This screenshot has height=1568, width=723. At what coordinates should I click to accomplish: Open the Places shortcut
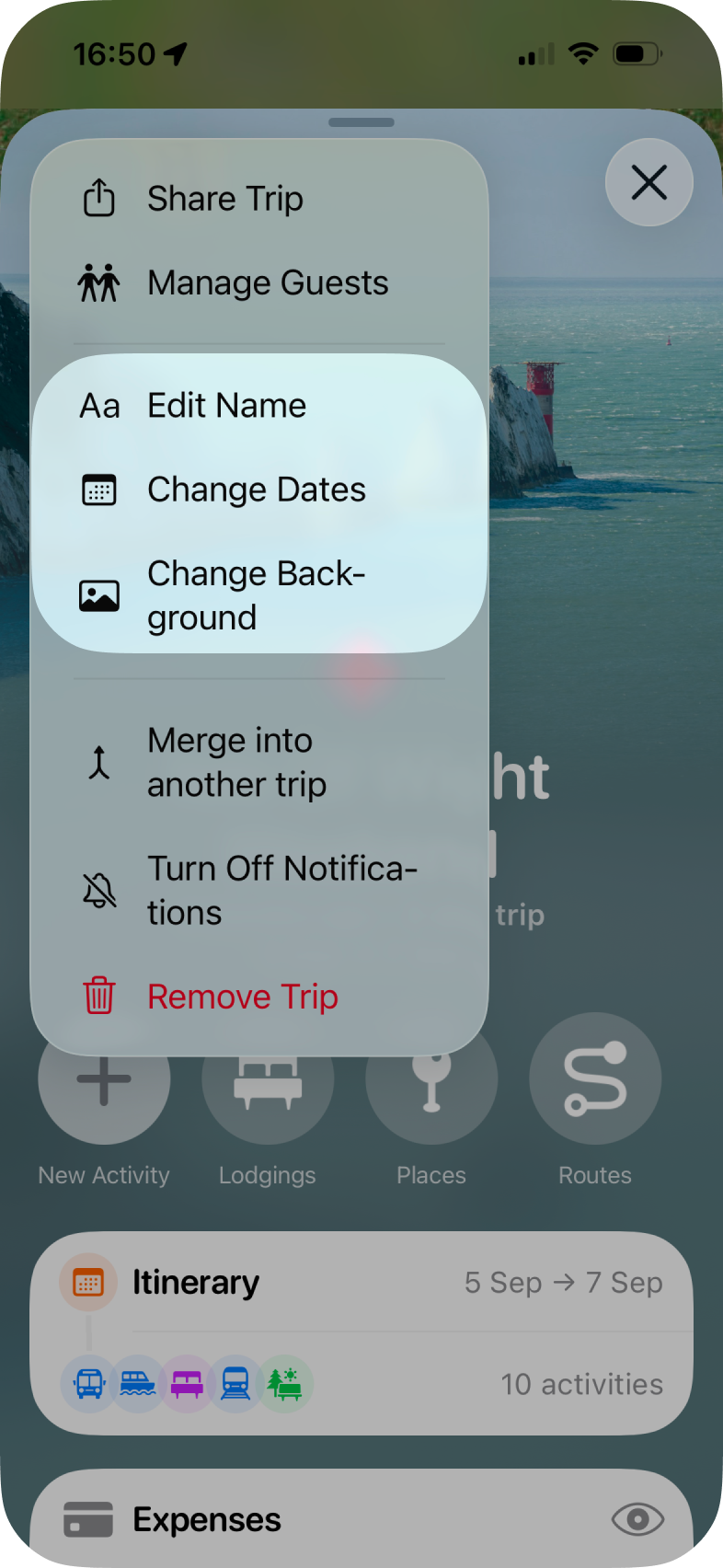(x=431, y=1098)
